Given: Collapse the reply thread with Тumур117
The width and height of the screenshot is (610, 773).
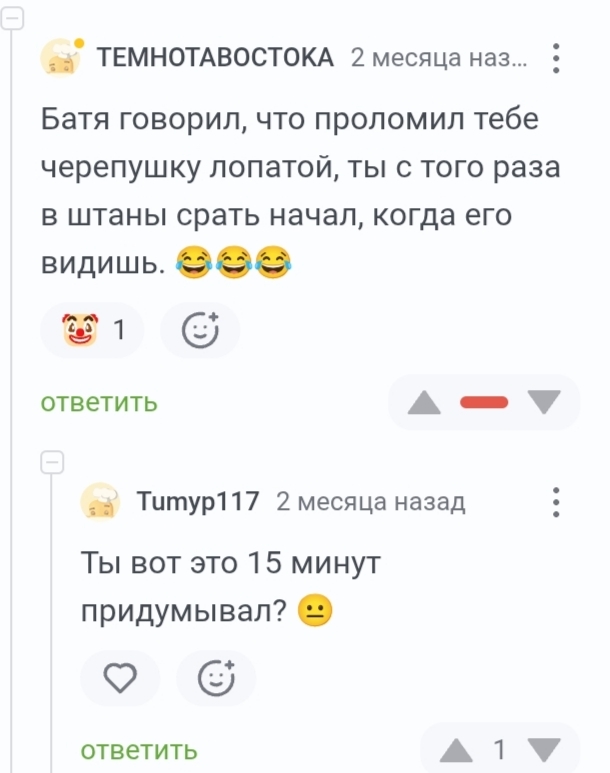Looking at the screenshot, I should 52,462.
